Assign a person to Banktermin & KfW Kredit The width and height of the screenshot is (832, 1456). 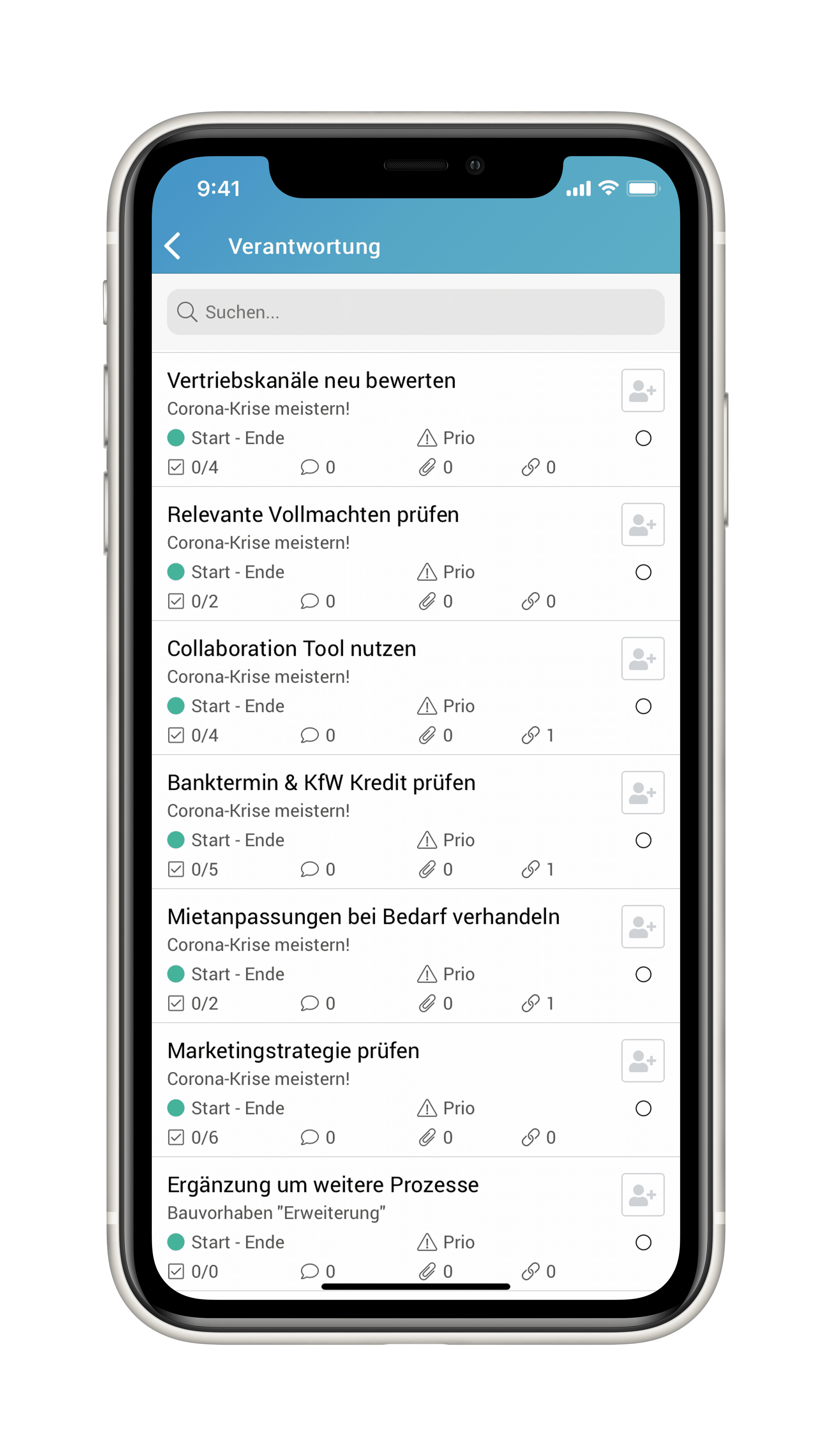(643, 792)
